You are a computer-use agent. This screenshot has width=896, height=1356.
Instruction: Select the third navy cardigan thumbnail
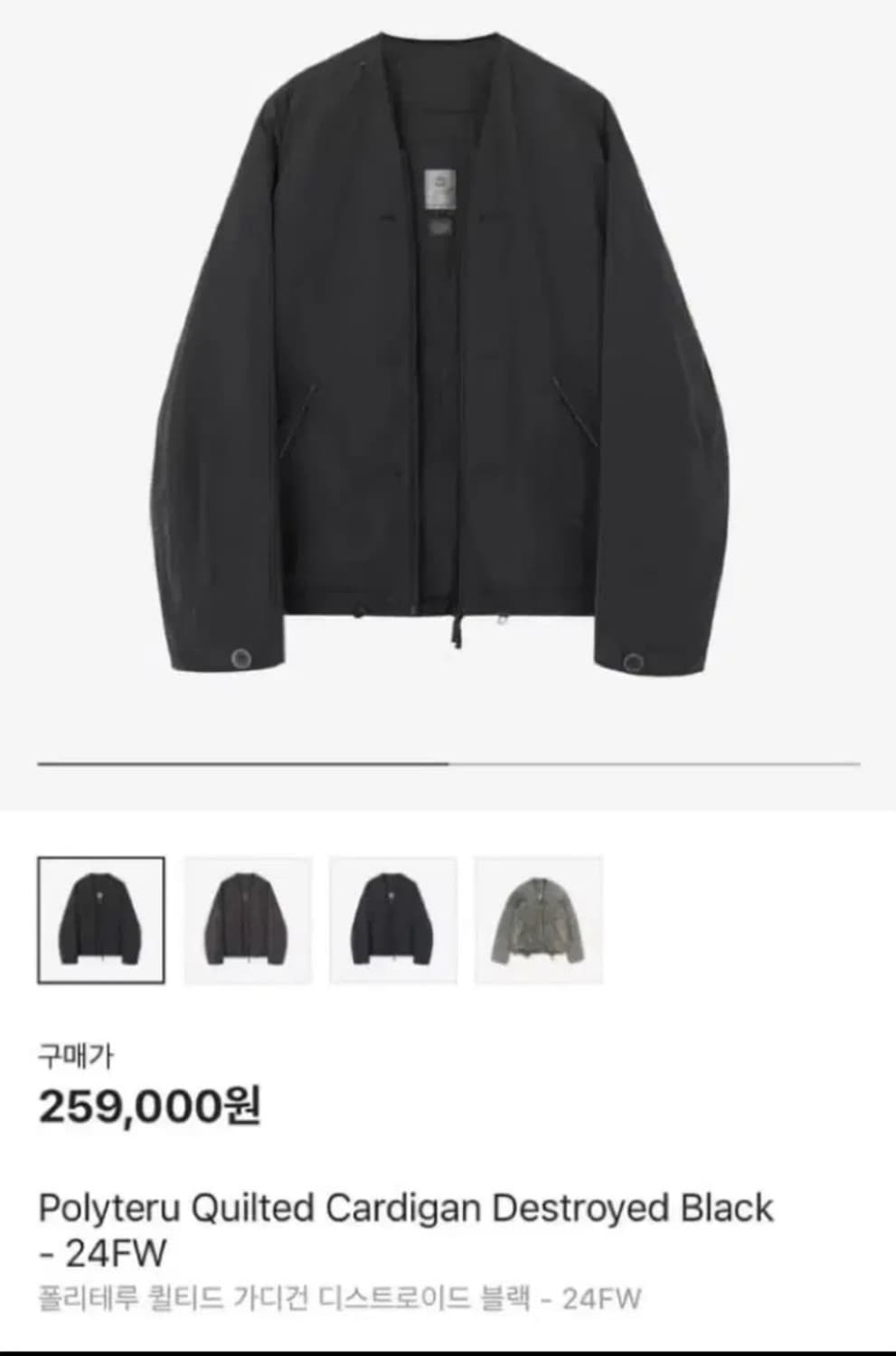pos(392,920)
